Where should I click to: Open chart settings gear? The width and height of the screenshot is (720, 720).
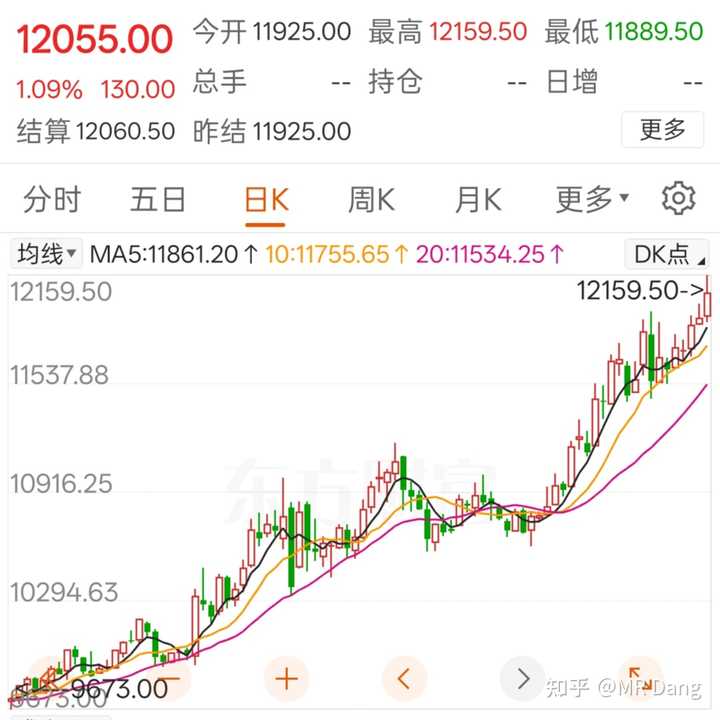pyautogui.click(x=678, y=198)
